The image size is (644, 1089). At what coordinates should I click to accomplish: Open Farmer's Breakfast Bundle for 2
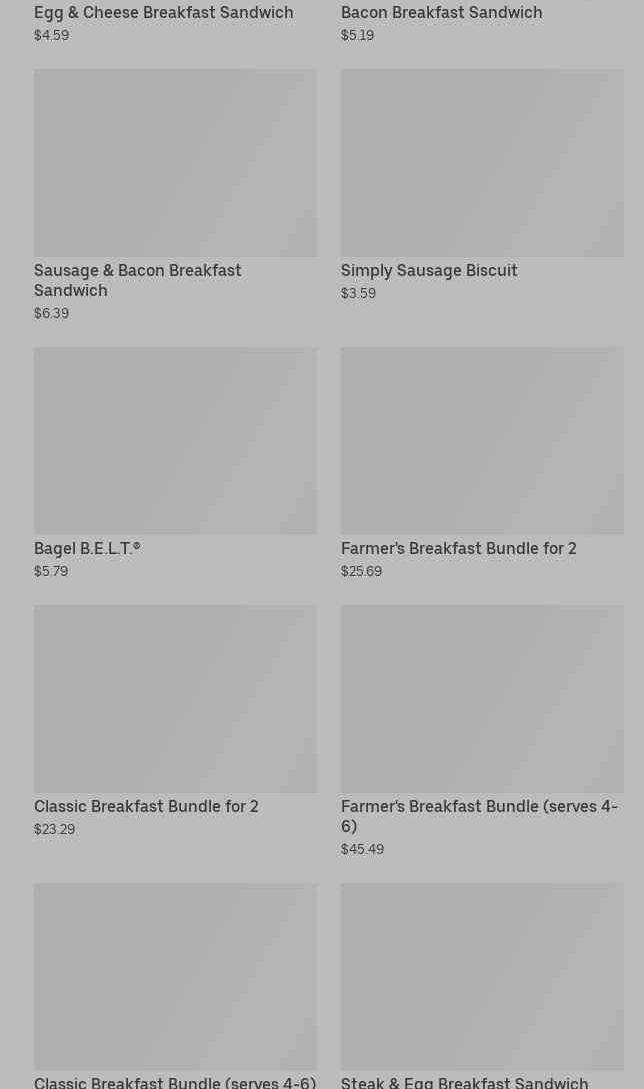tap(481, 463)
